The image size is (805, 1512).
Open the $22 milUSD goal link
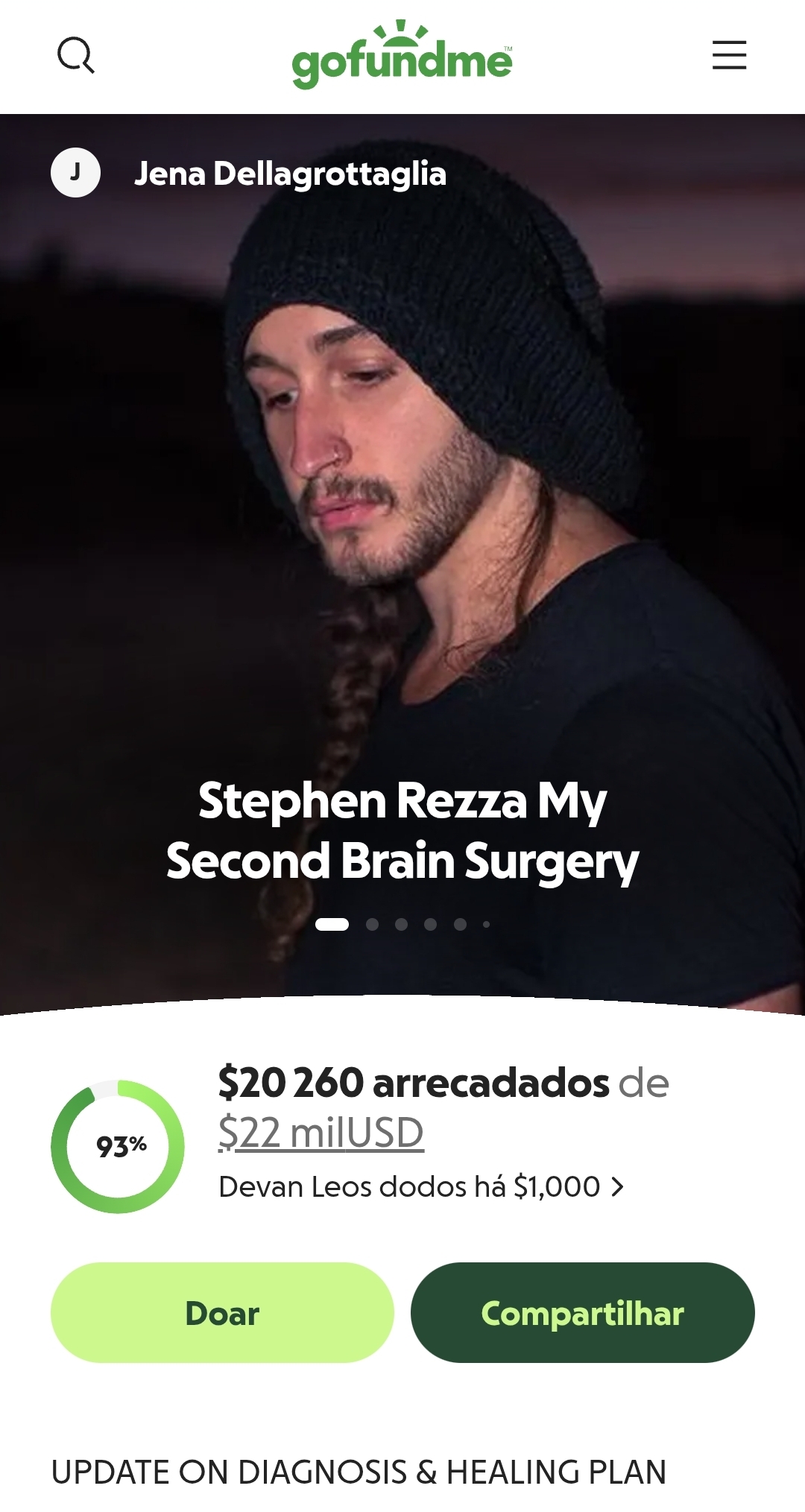pos(321,1133)
